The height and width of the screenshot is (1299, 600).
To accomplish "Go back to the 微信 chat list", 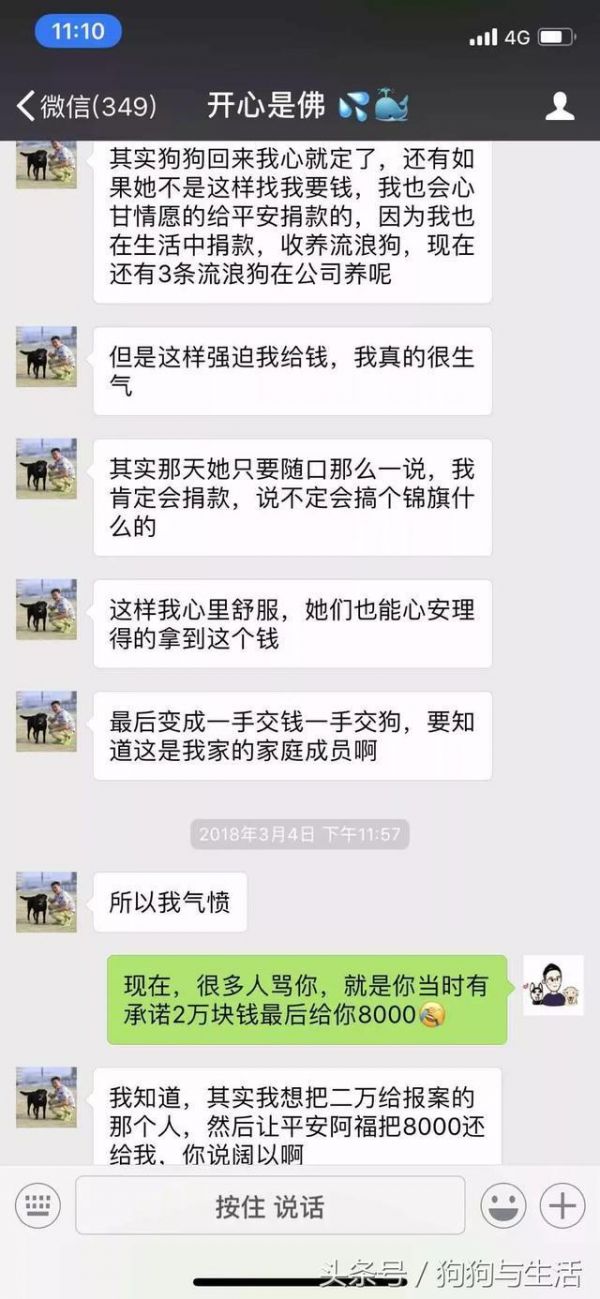I will 85,106.
